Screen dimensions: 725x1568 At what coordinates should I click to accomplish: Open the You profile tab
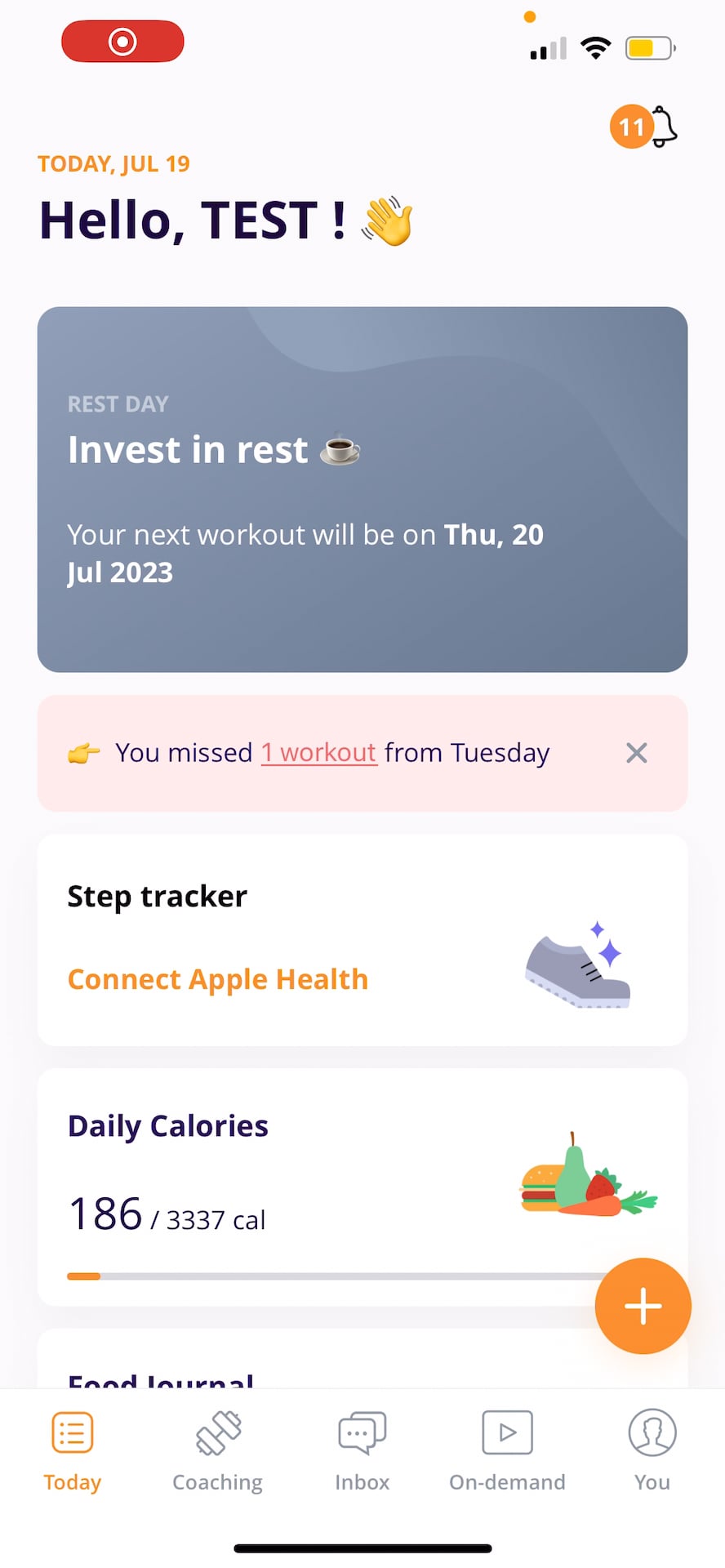click(652, 1450)
